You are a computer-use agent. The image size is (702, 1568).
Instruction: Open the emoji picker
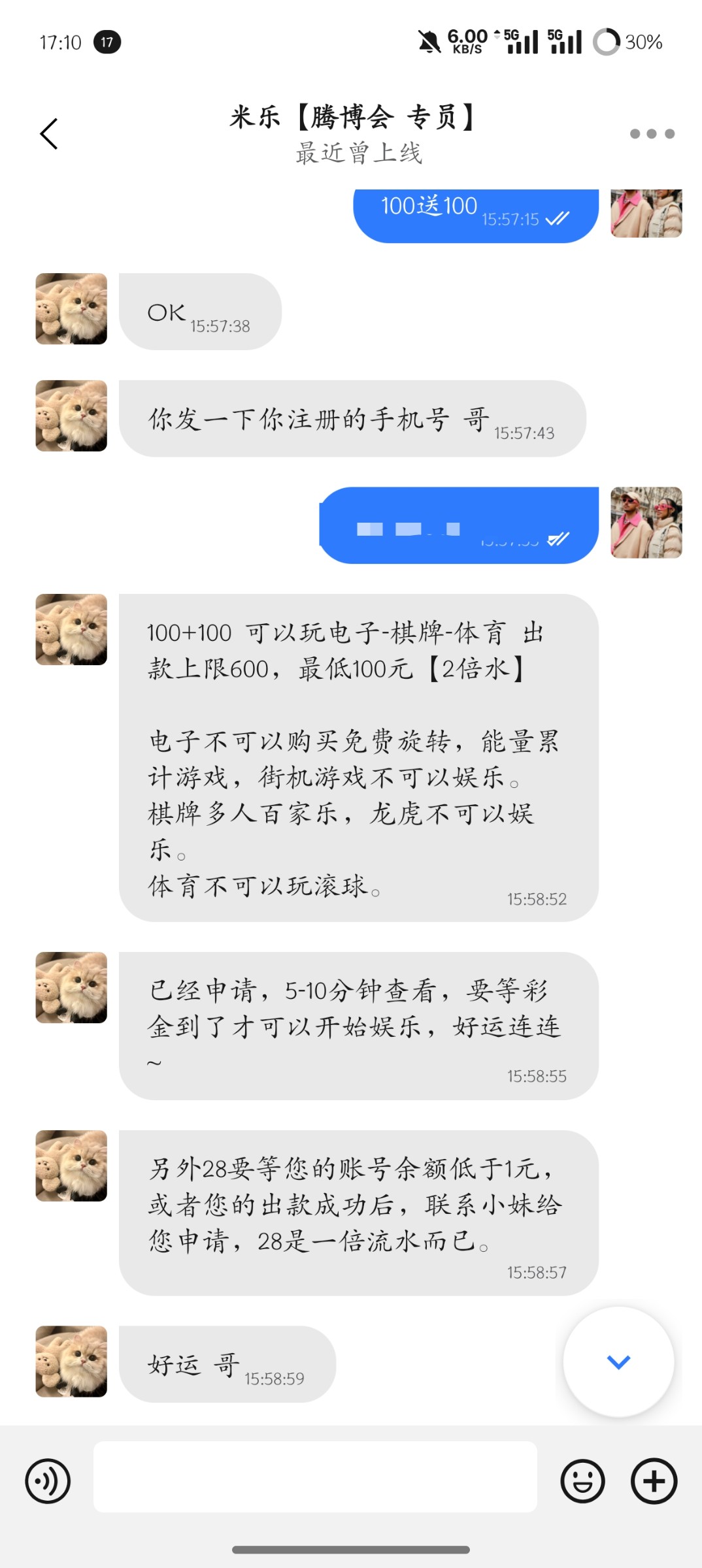[x=582, y=1480]
